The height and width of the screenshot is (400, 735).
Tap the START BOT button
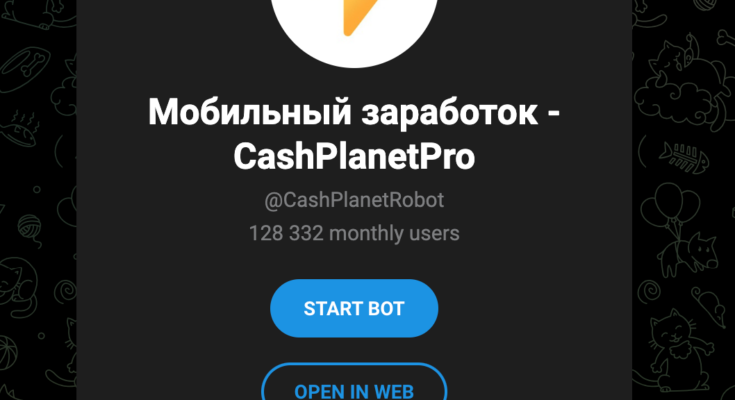(x=354, y=308)
